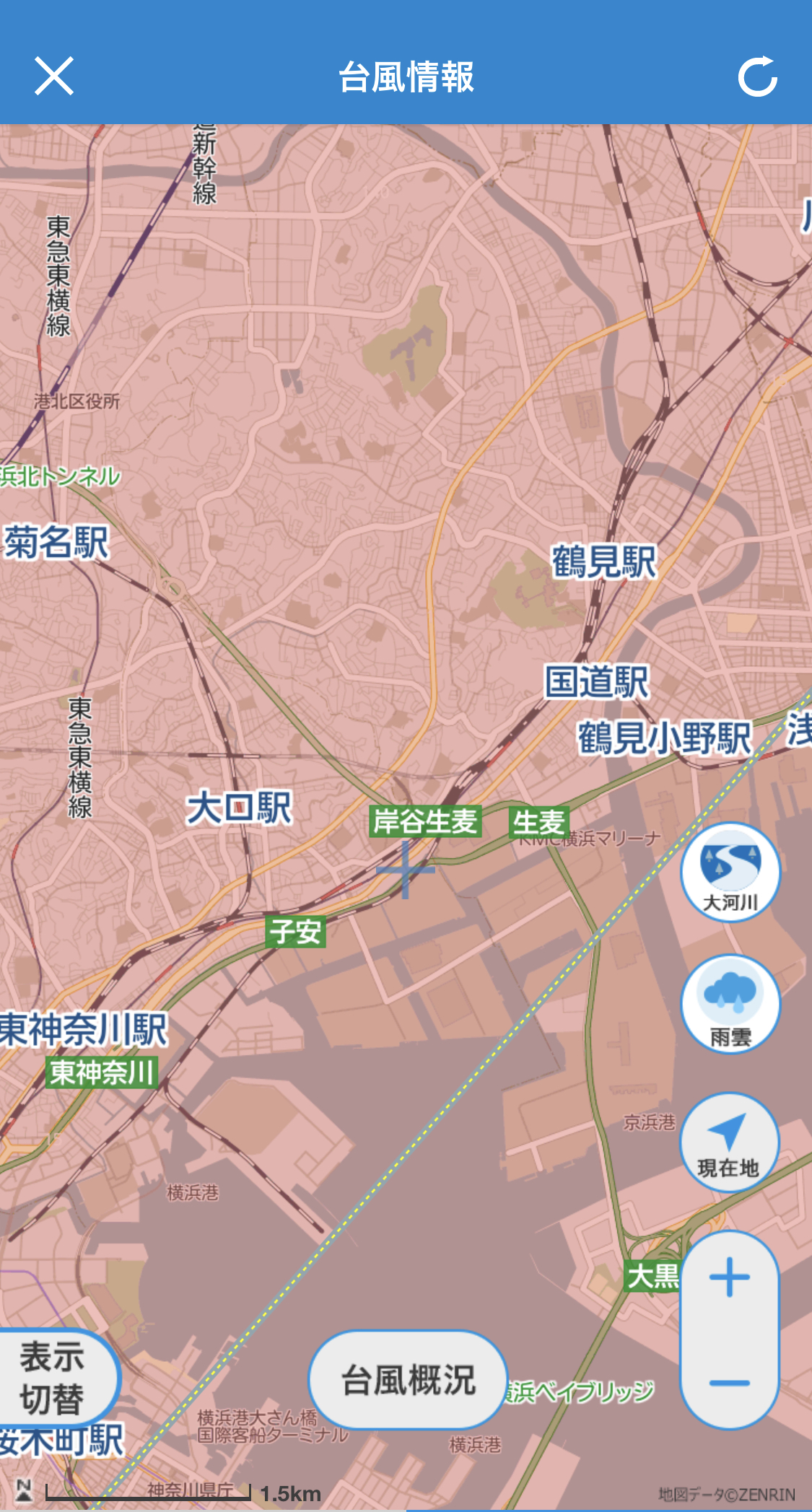Tap 表示切替 to switch display
This screenshot has height=1512, width=812.
click(x=53, y=1378)
